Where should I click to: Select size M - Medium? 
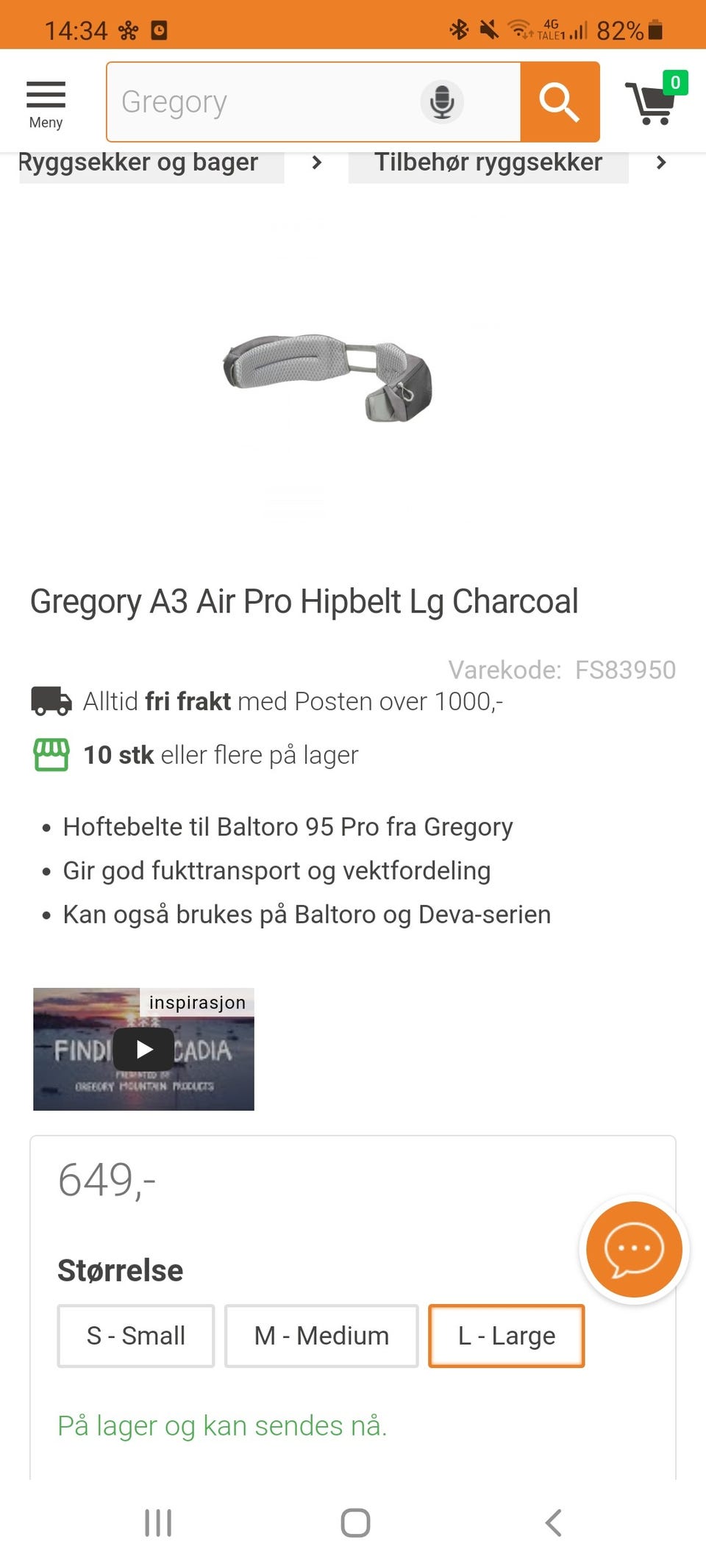321,1336
